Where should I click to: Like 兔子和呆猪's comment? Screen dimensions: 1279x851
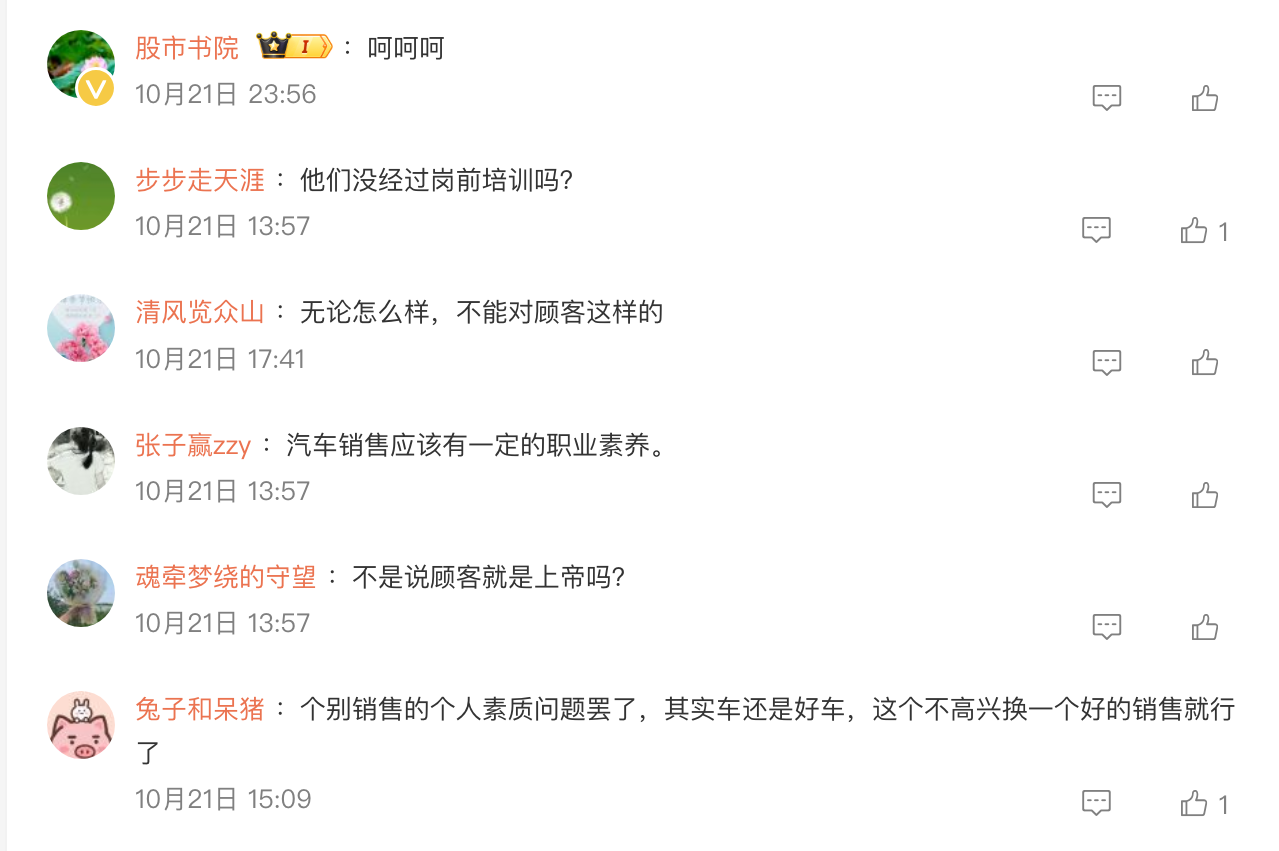tap(1194, 803)
